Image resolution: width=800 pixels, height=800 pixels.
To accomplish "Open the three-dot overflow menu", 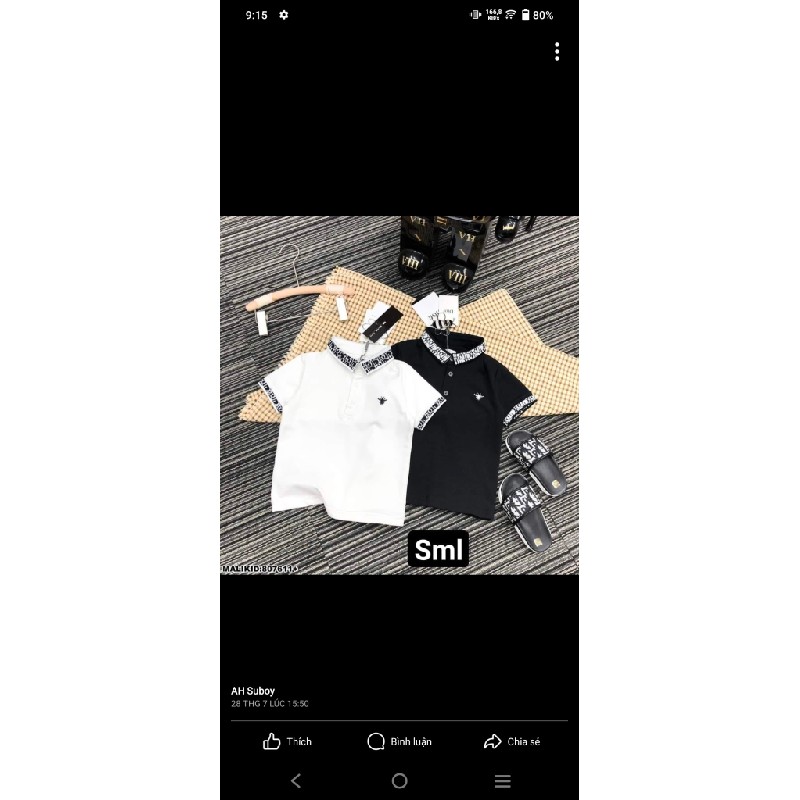I will pos(557,52).
